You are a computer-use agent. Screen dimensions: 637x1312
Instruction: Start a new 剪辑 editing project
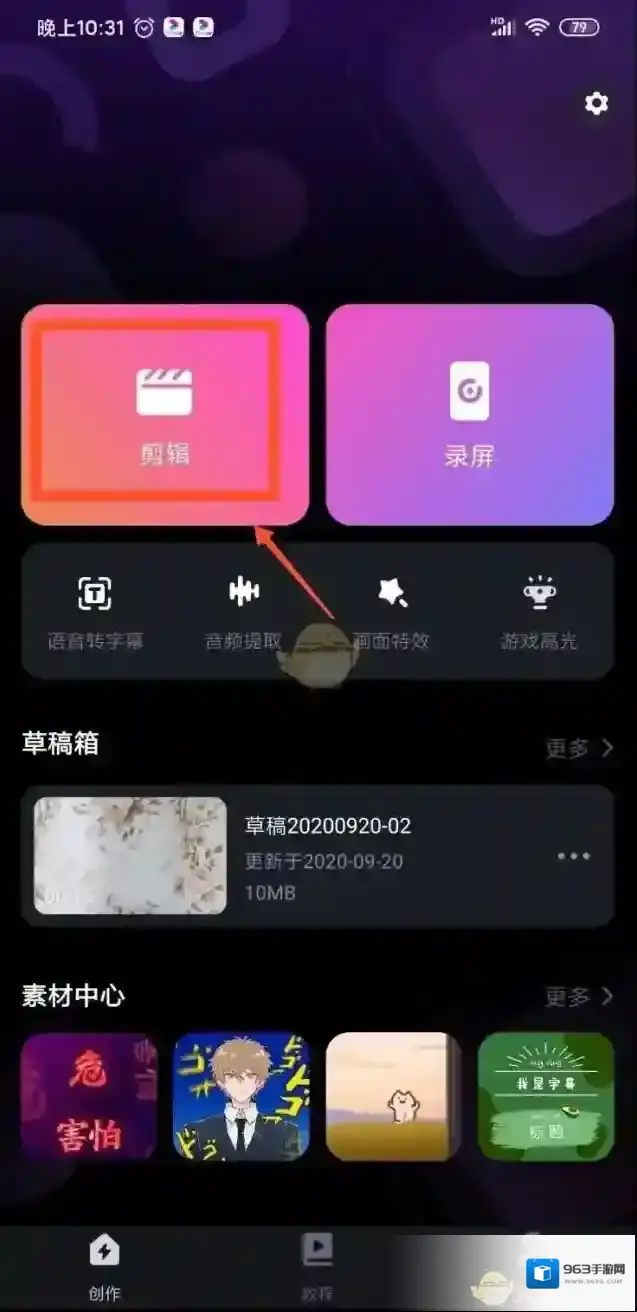pyautogui.click(x=164, y=414)
